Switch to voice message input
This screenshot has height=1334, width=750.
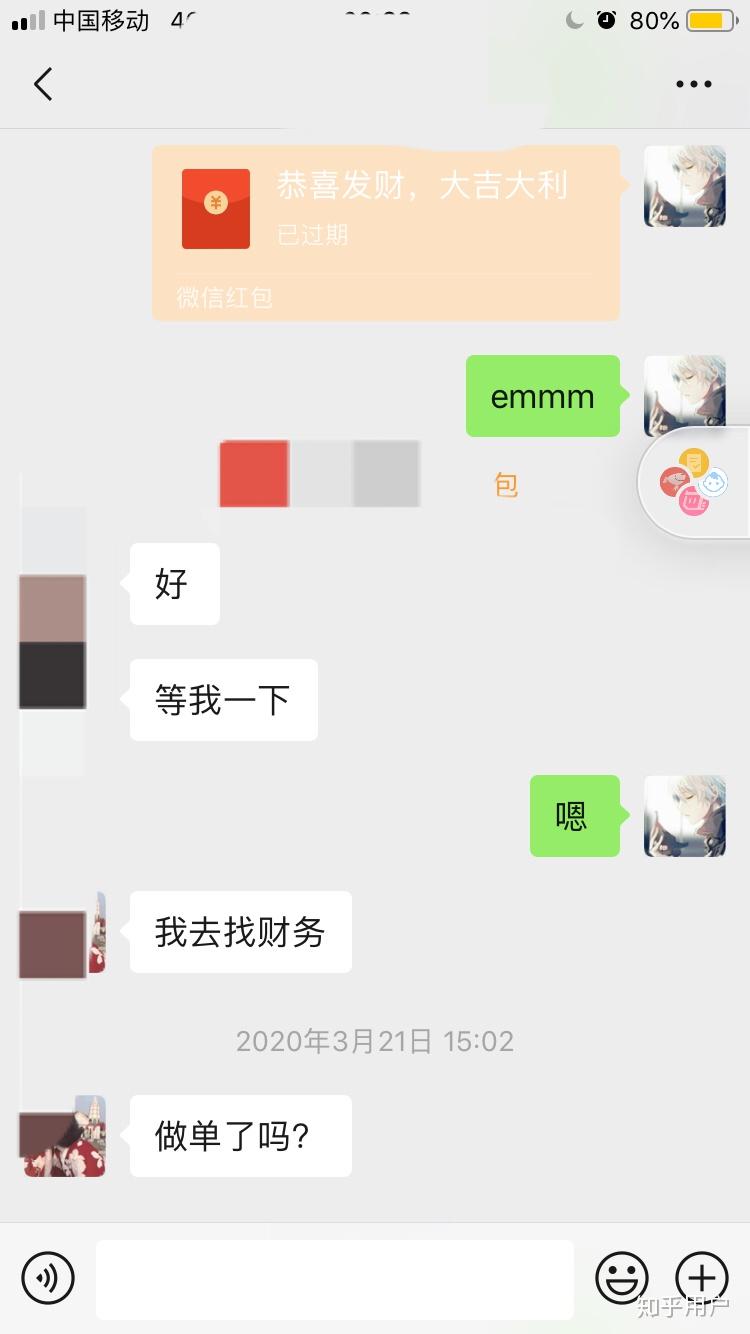[48, 1277]
